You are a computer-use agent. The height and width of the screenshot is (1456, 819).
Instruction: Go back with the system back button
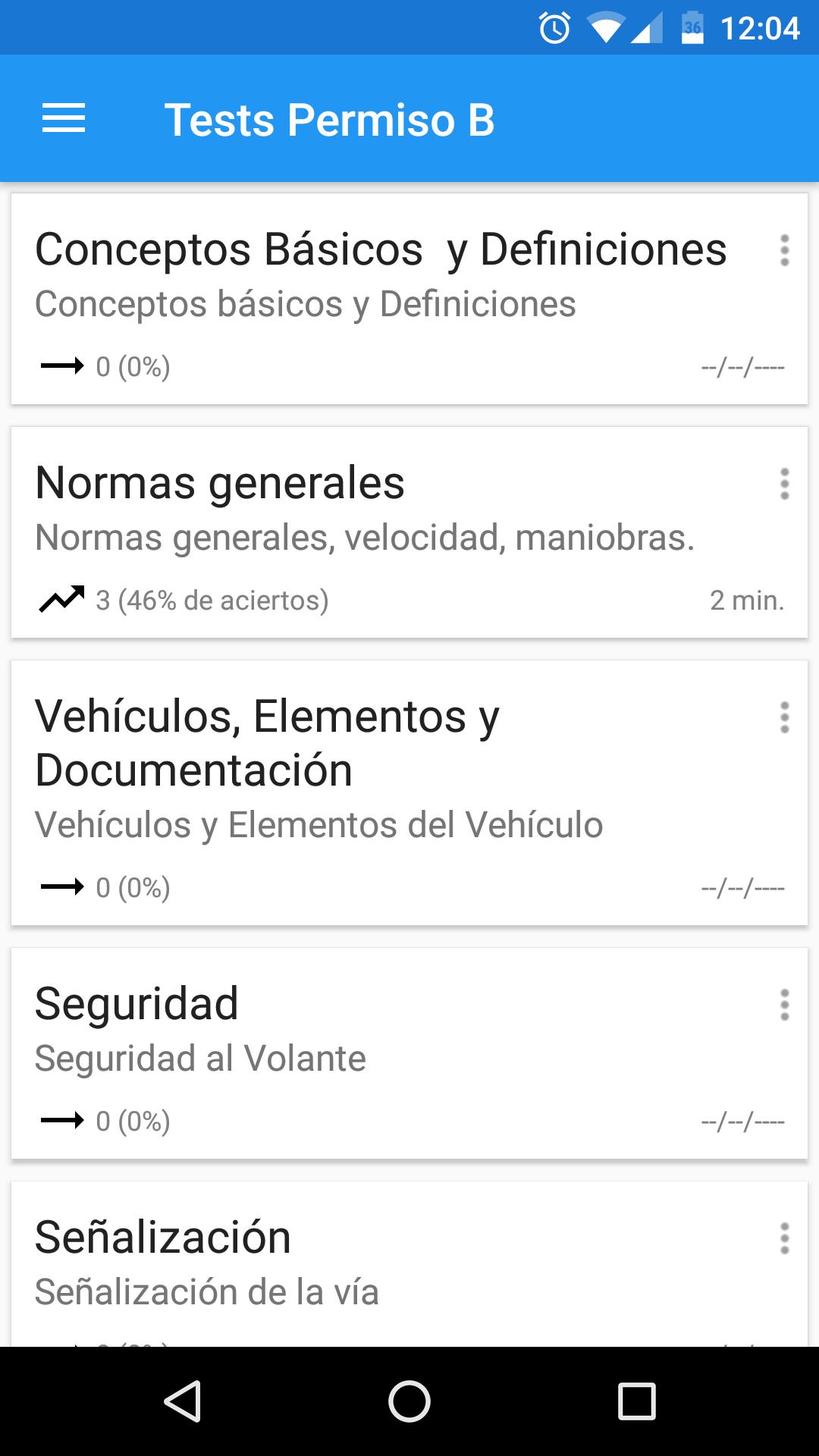[x=183, y=1401]
